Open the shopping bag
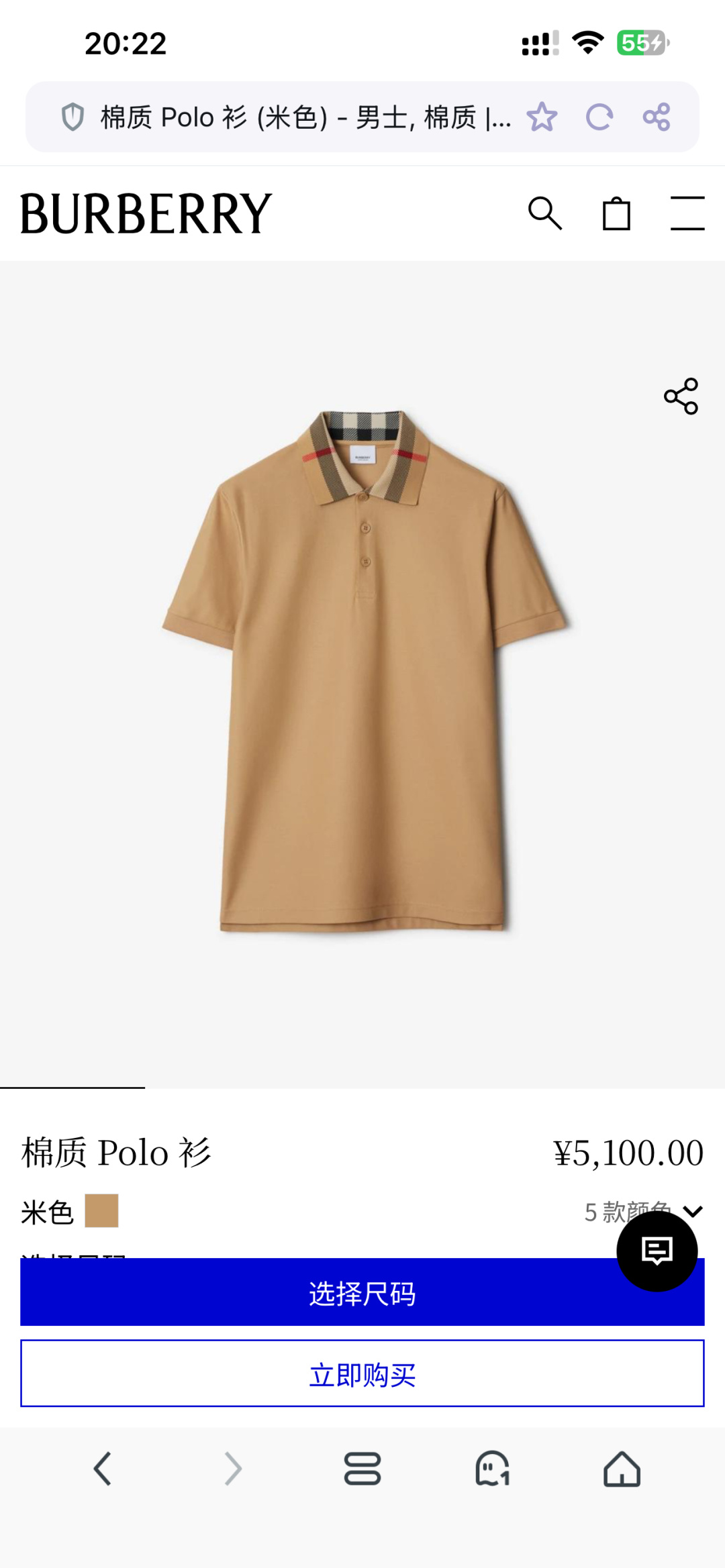The image size is (725, 1568). [616, 214]
